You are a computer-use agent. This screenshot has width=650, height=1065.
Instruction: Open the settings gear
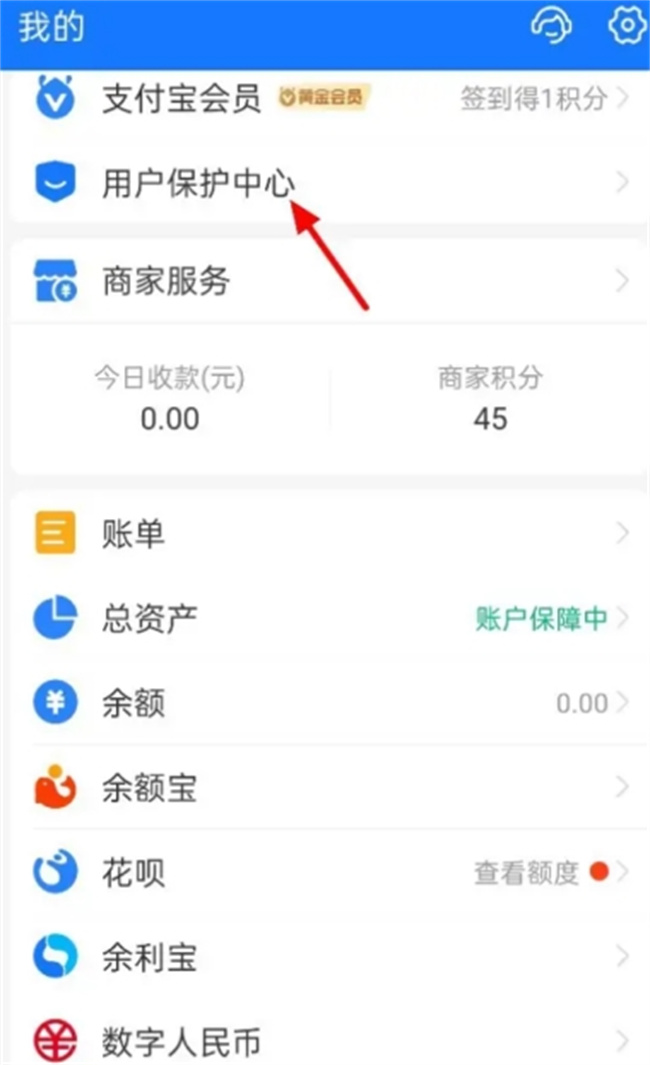[626, 26]
